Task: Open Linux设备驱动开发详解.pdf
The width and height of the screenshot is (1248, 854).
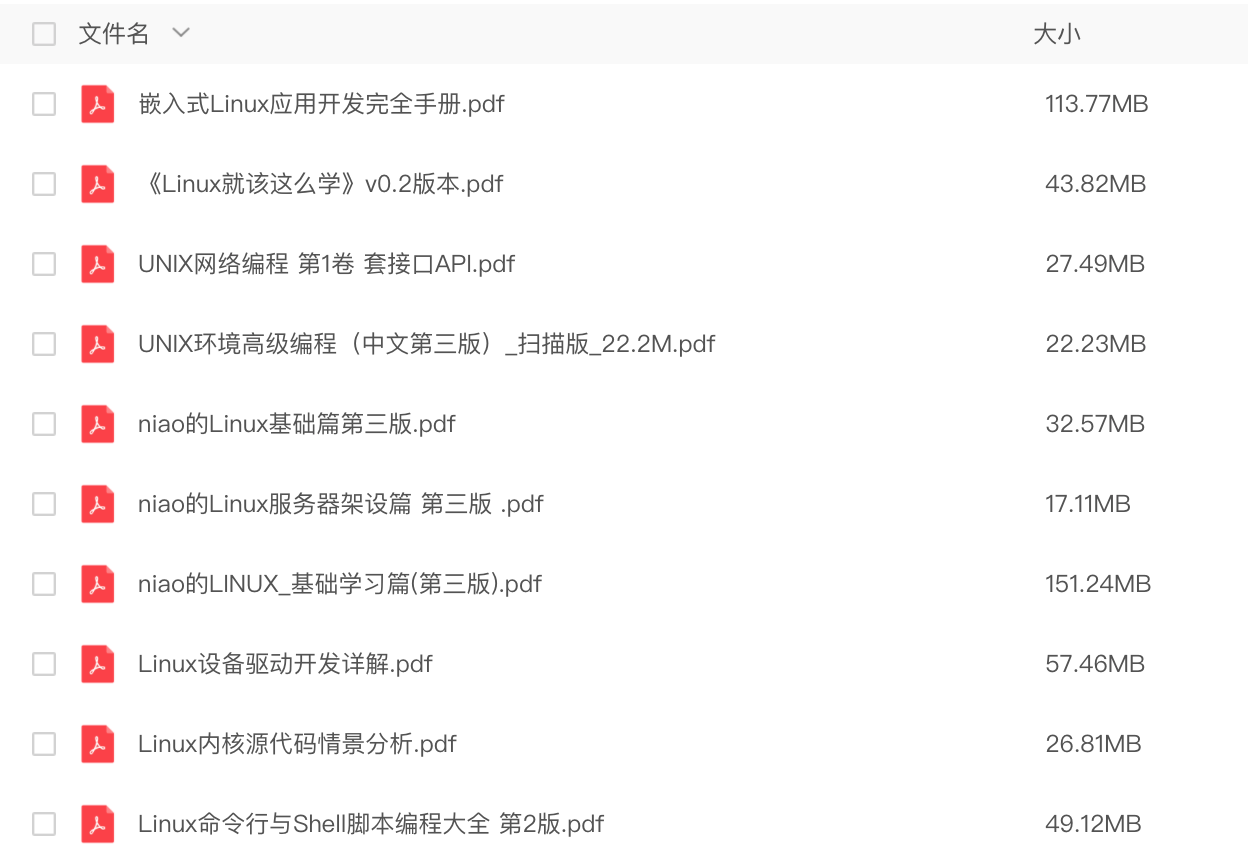Action: [x=285, y=664]
